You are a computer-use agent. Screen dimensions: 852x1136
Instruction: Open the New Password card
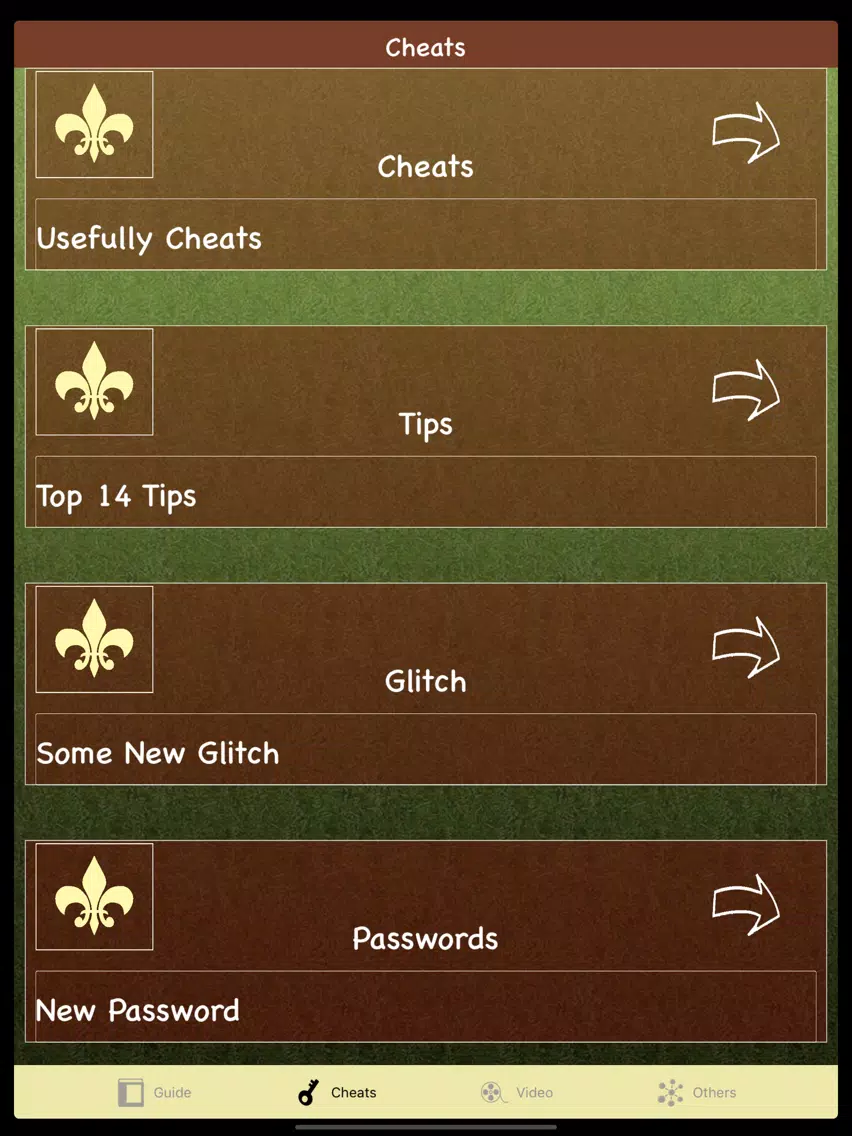(x=425, y=940)
